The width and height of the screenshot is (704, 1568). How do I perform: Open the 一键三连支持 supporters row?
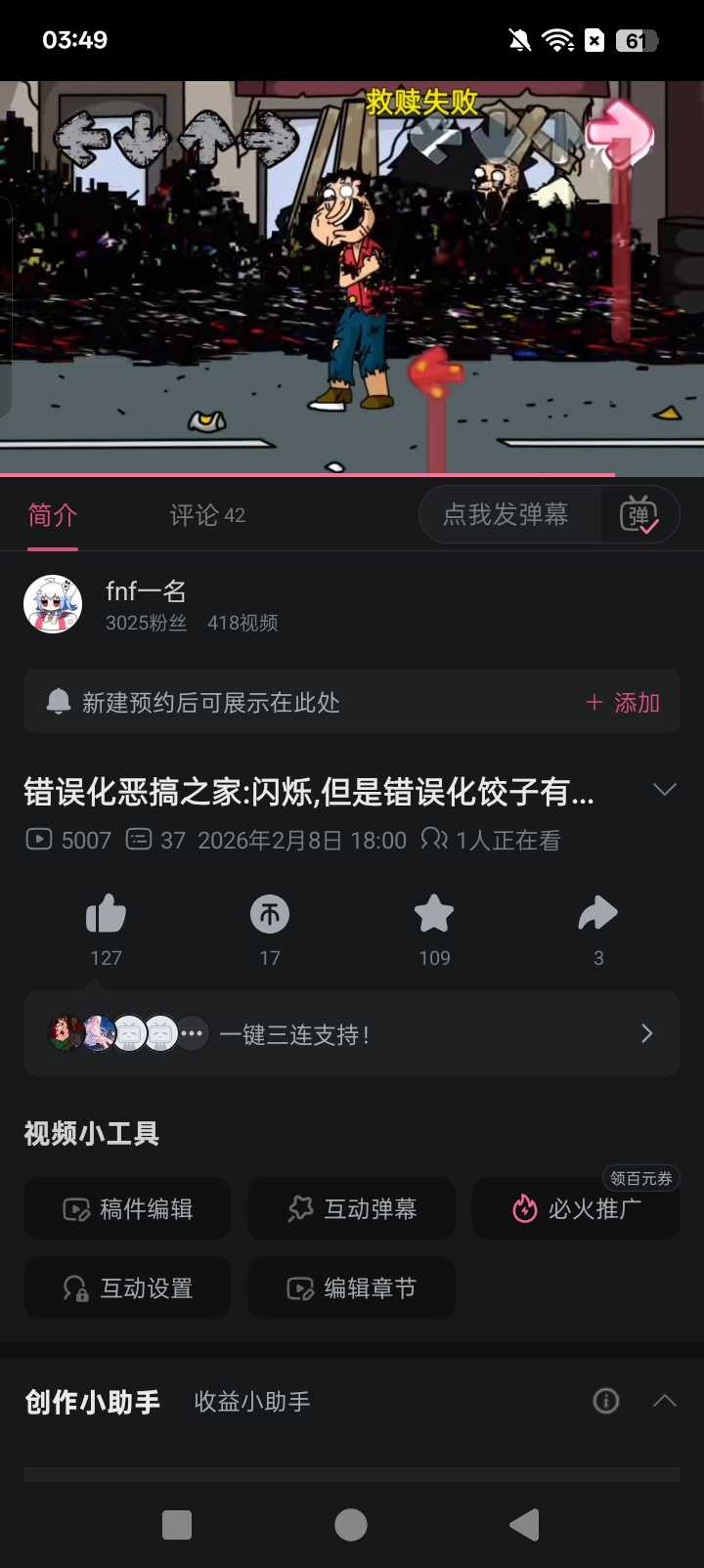click(352, 1034)
